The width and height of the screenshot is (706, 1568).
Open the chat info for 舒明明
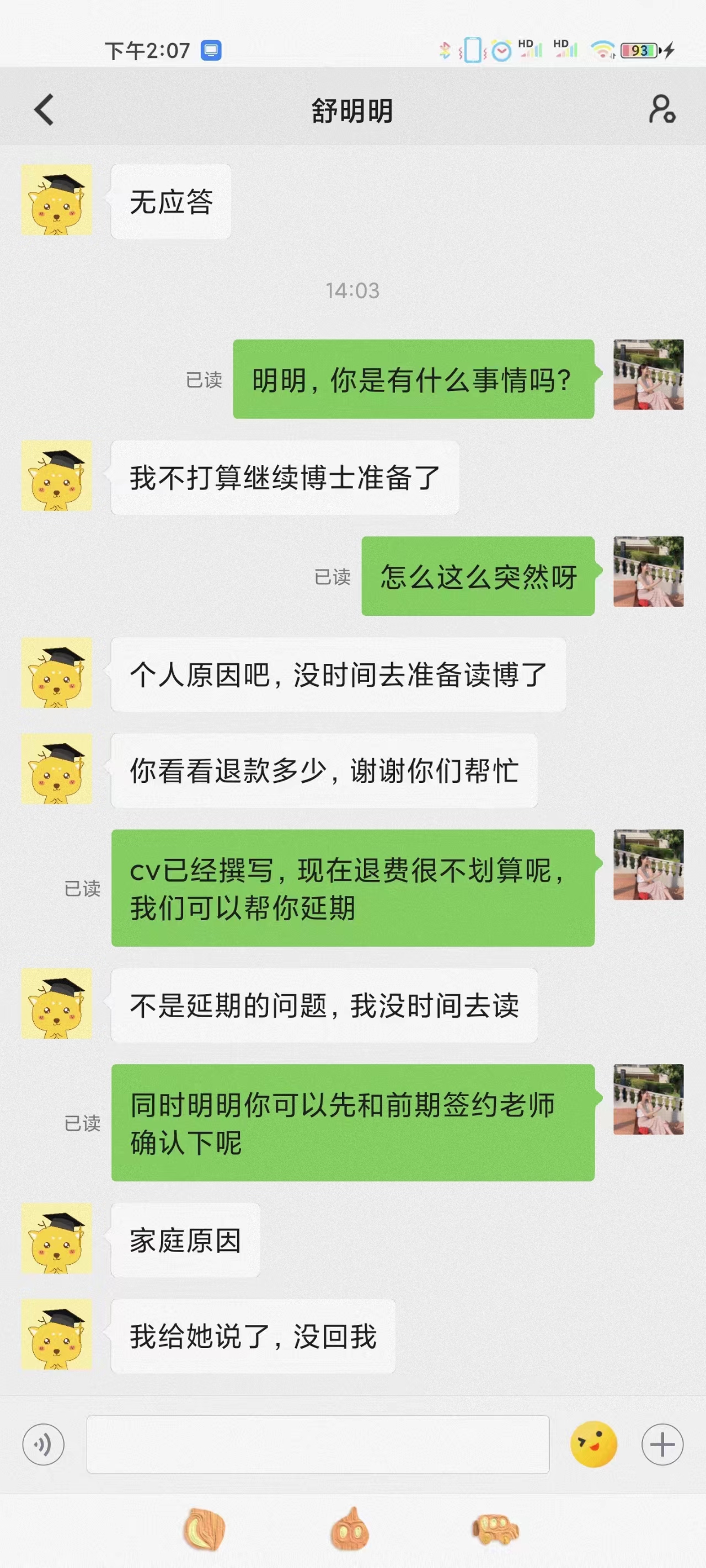tap(661, 110)
